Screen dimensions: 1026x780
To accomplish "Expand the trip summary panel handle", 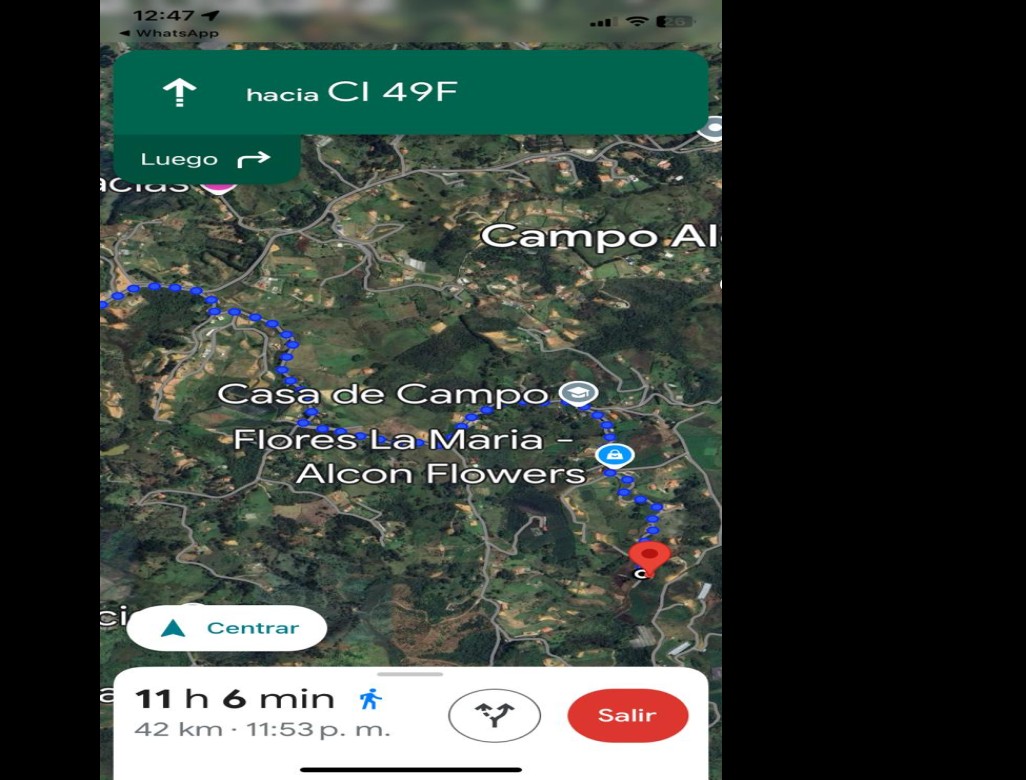I will pos(410,674).
